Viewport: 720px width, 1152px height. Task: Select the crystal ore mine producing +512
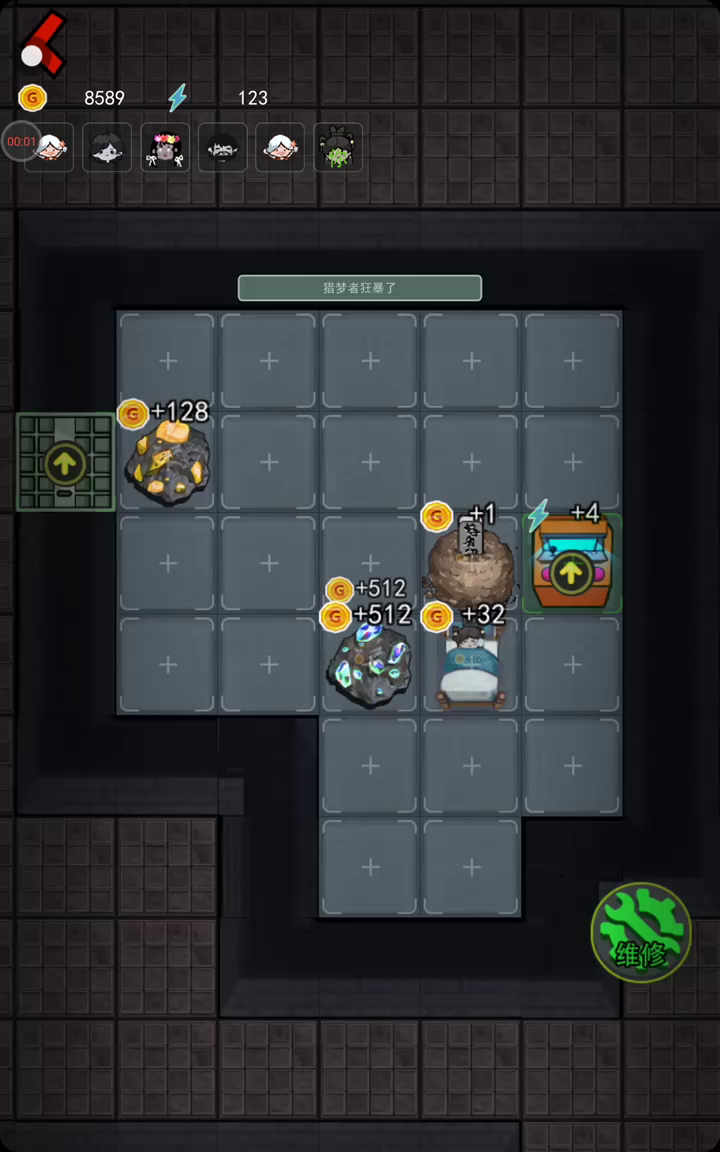click(369, 665)
